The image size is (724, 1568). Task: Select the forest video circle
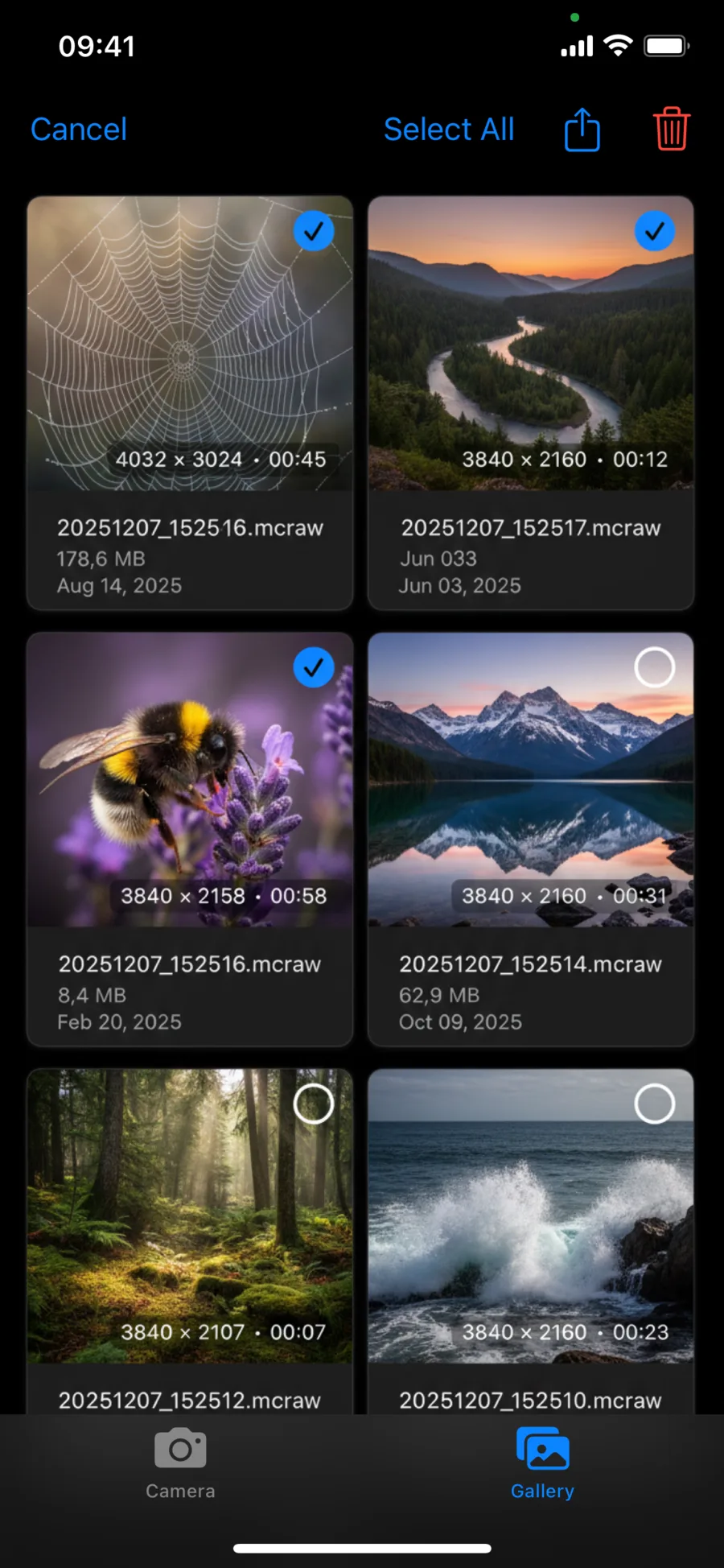(x=313, y=1104)
